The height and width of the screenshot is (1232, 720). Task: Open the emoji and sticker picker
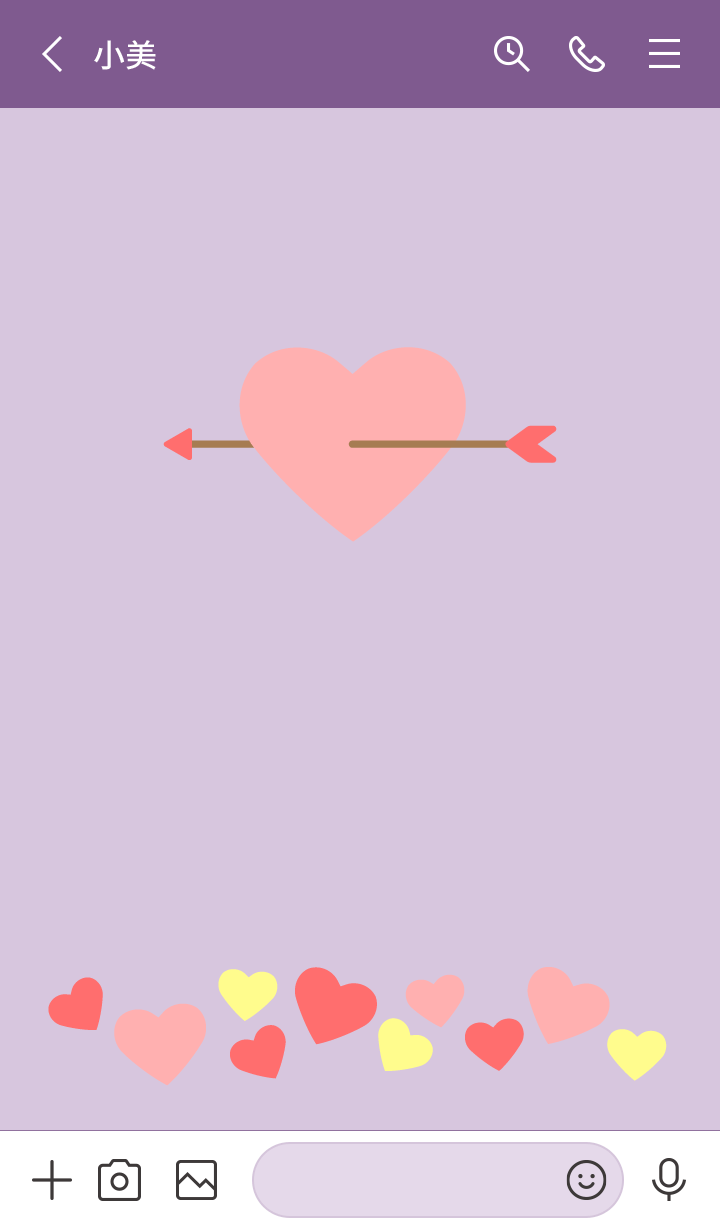tap(586, 1180)
